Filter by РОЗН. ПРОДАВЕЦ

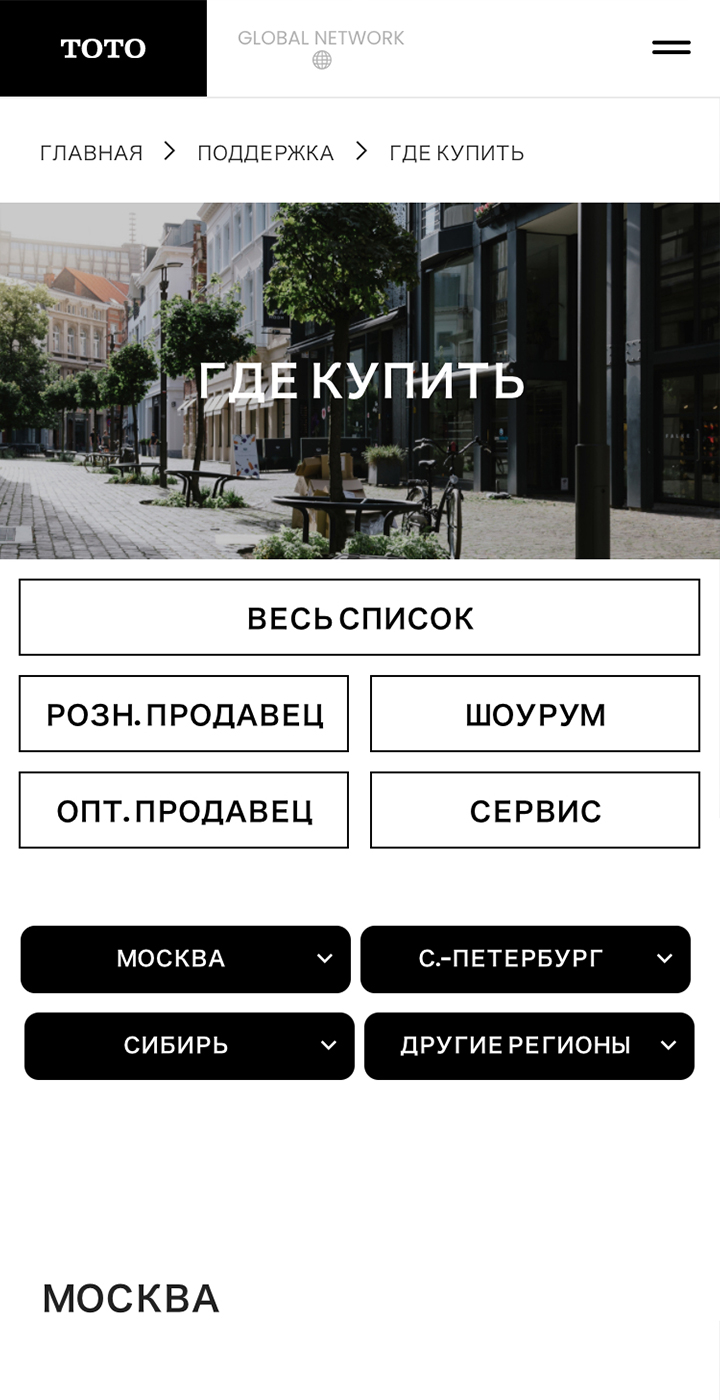coord(184,714)
